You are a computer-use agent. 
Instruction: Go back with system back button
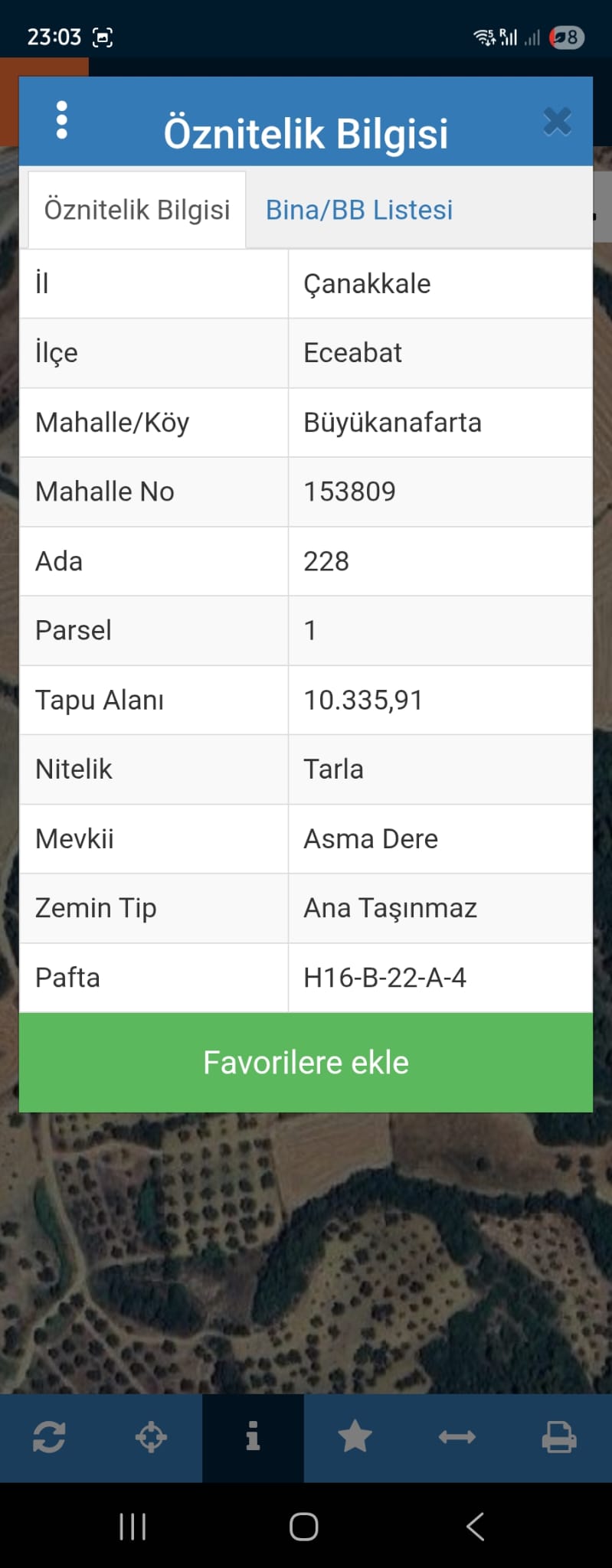tap(476, 1527)
